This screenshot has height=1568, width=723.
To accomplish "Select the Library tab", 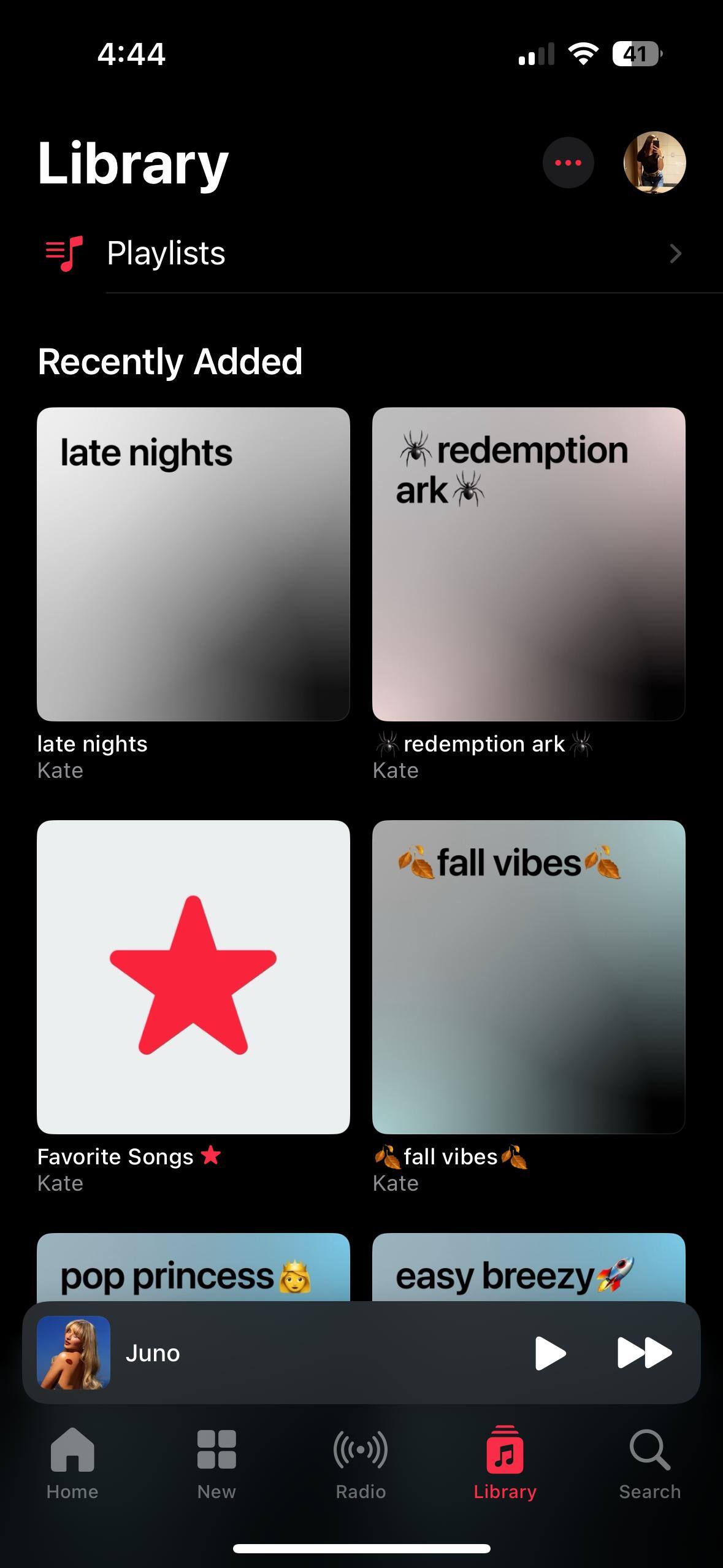I will (x=505, y=1464).
